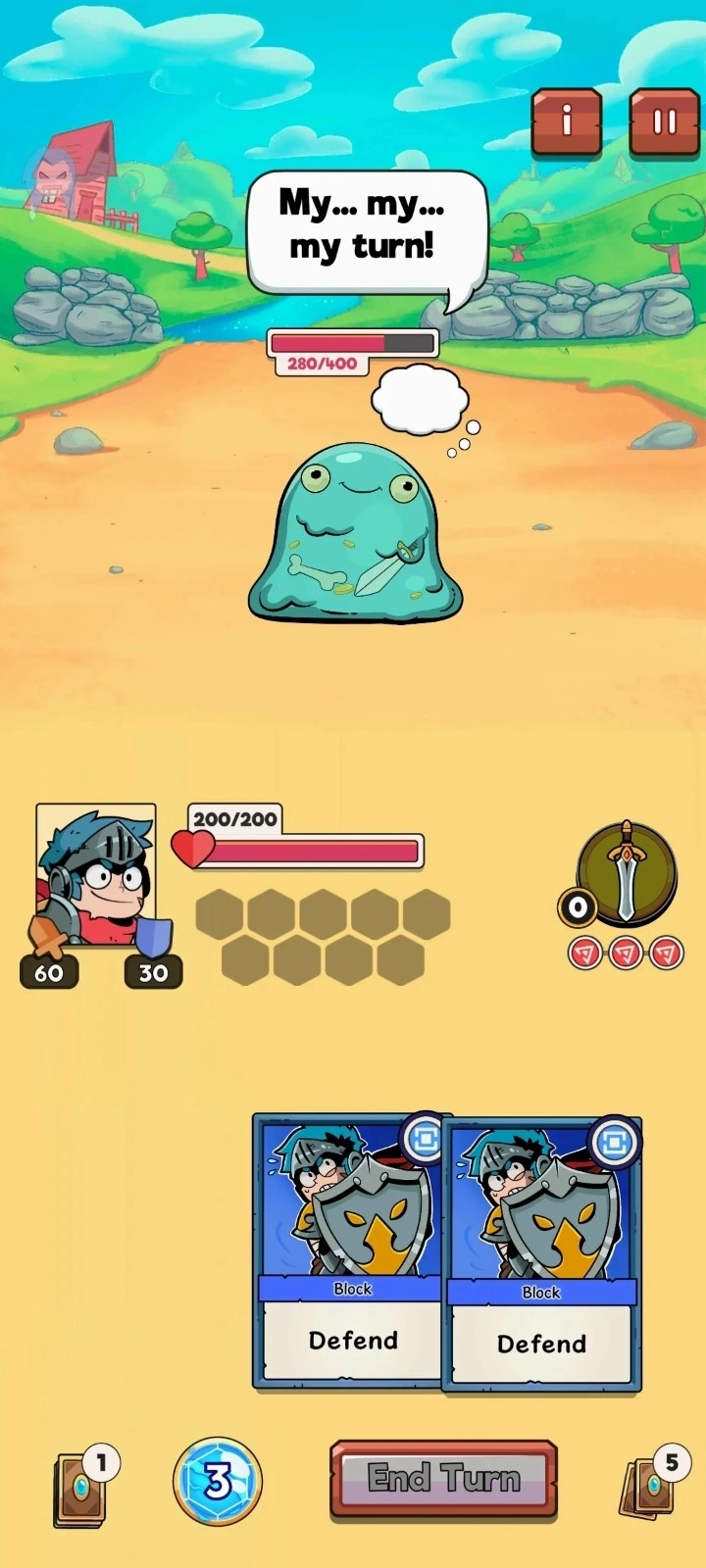Open the info button

pyautogui.click(x=566, y=122)
